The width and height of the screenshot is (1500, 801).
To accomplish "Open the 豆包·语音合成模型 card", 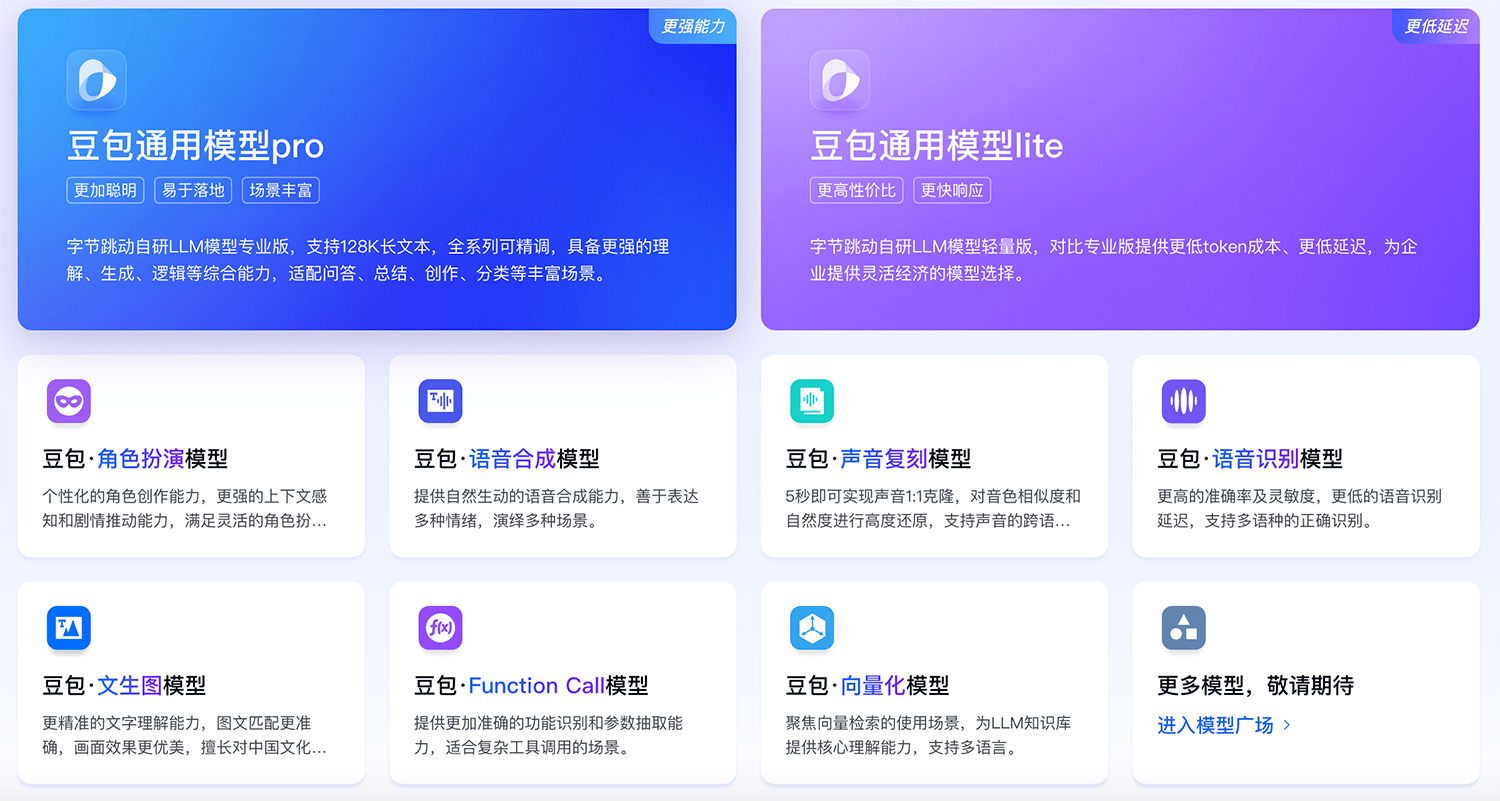I will (x=562, y=457).
